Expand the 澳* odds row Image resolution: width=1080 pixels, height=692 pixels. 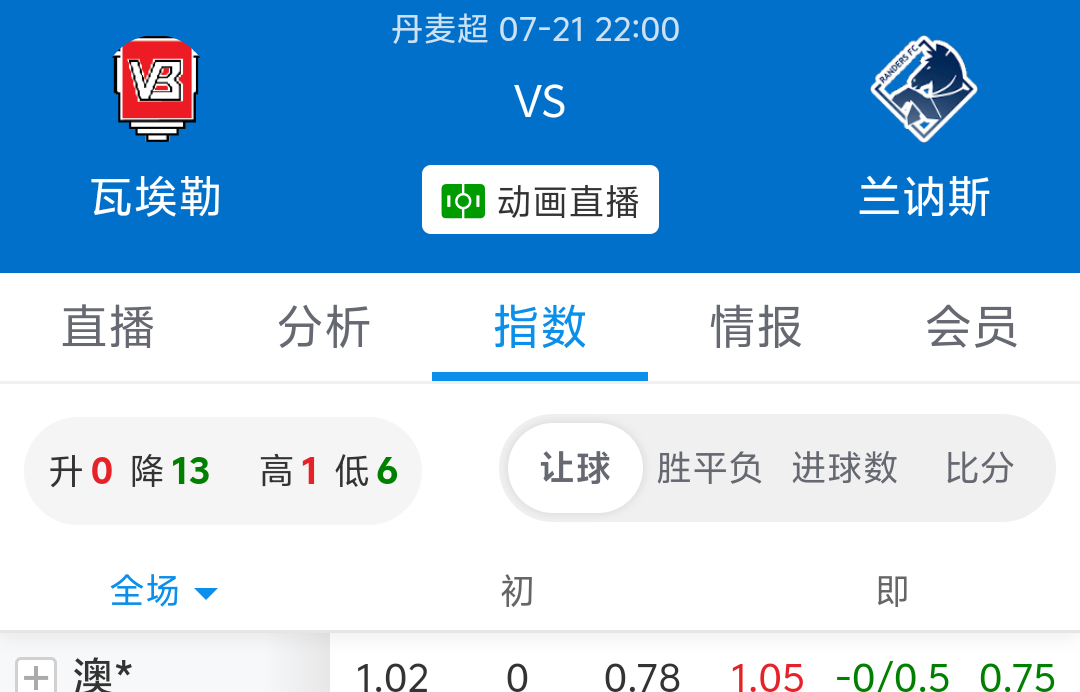[x=36, y=677]
